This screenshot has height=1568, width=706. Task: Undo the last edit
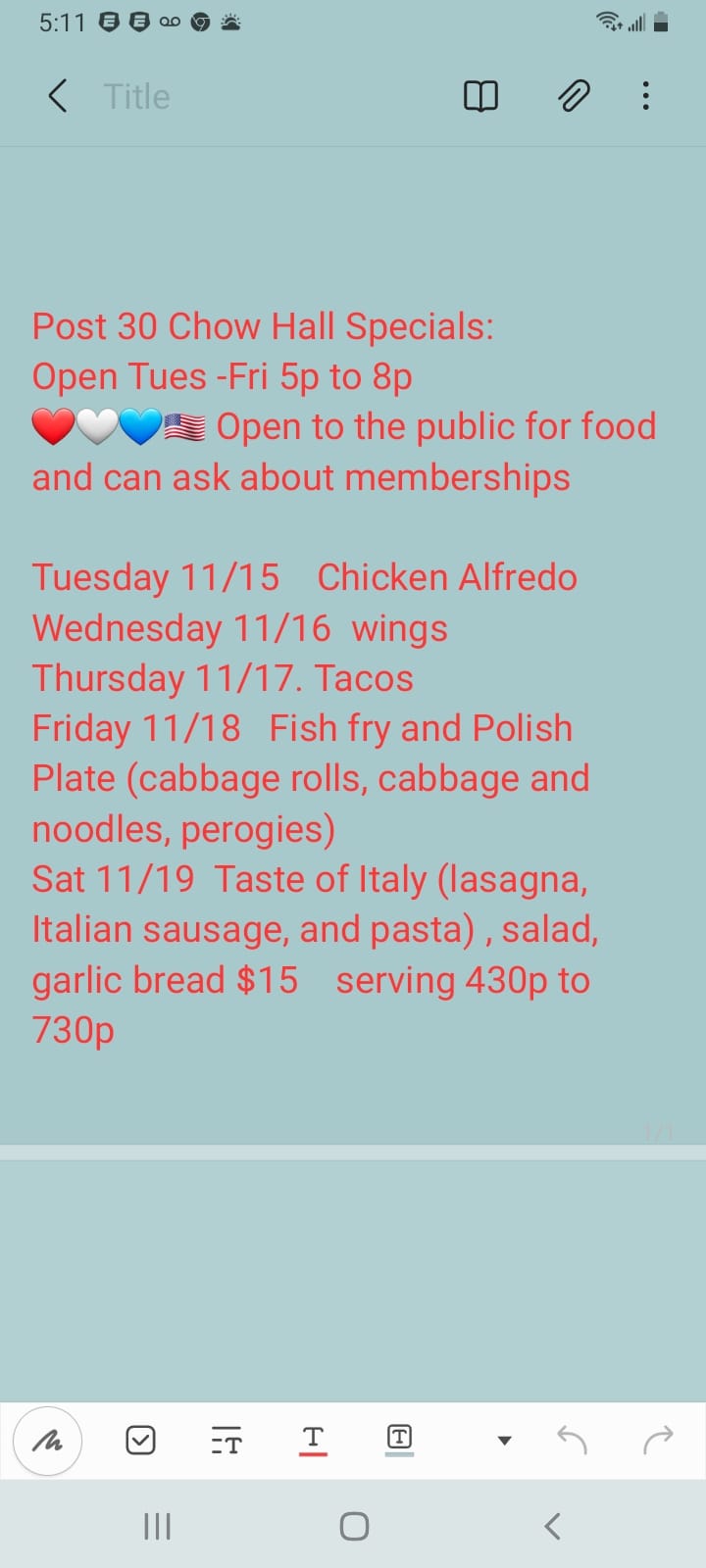572,1440
